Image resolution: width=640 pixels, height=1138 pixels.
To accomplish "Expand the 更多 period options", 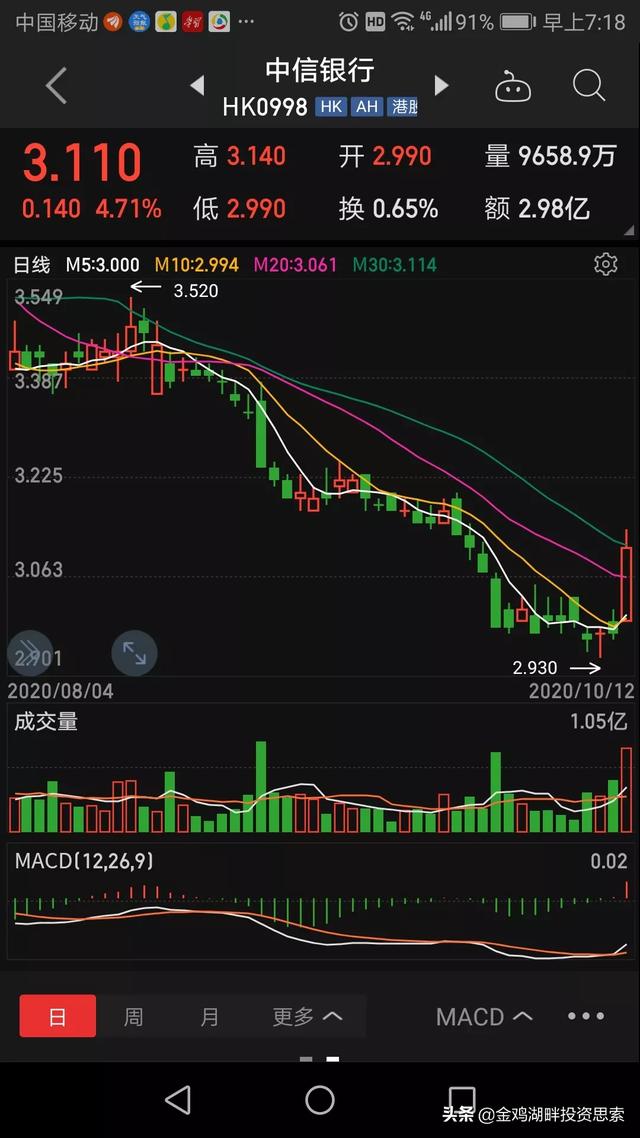I will [307, 1016].
